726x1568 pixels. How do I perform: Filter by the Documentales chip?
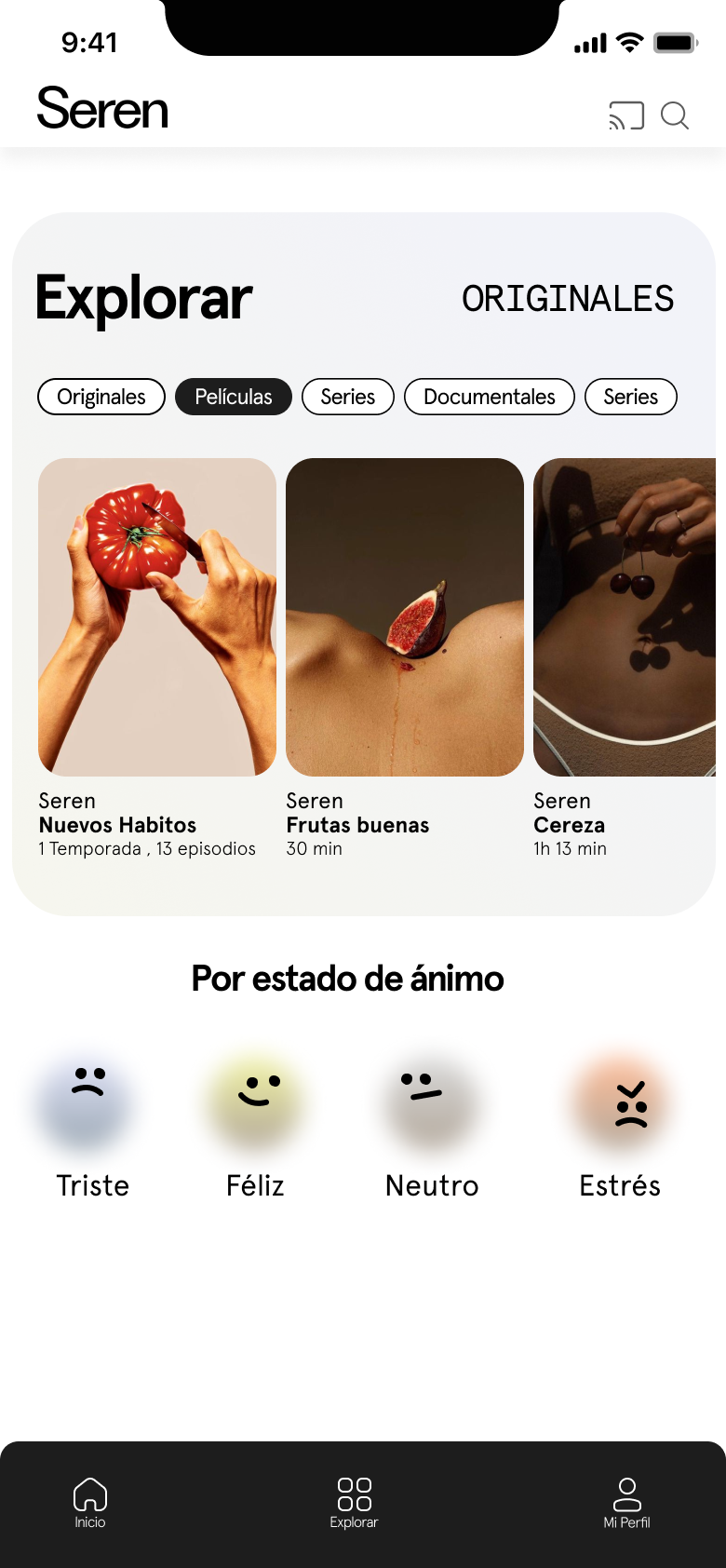coord(490,397)
